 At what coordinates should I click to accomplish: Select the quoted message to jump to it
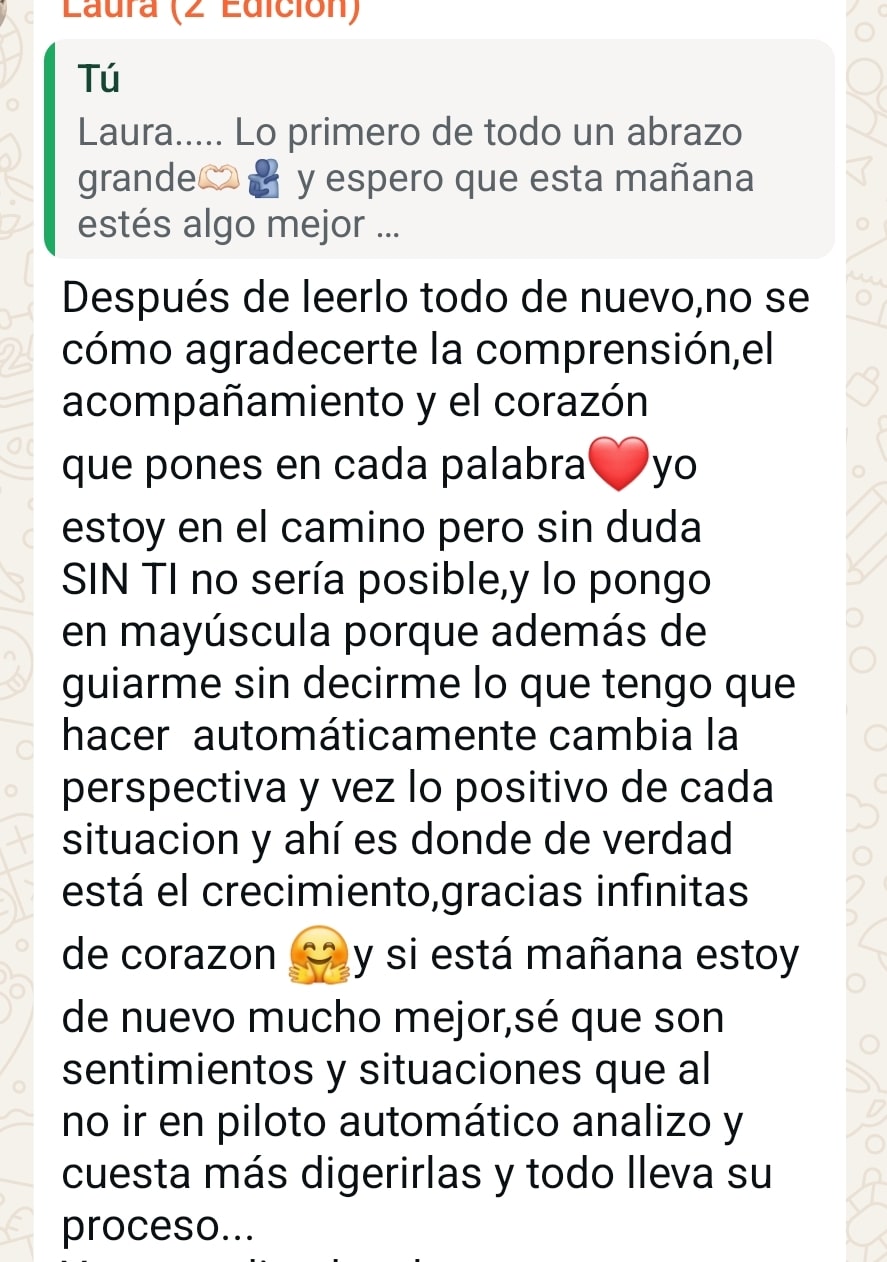(x=440, y=150)
